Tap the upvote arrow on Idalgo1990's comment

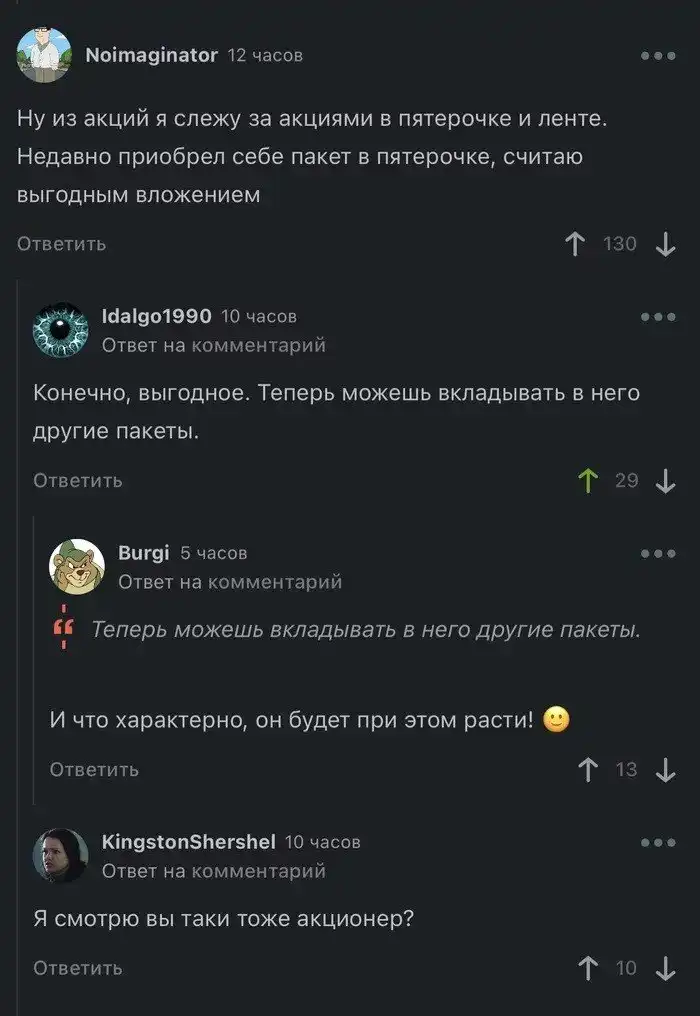click(x=588, y=481)
